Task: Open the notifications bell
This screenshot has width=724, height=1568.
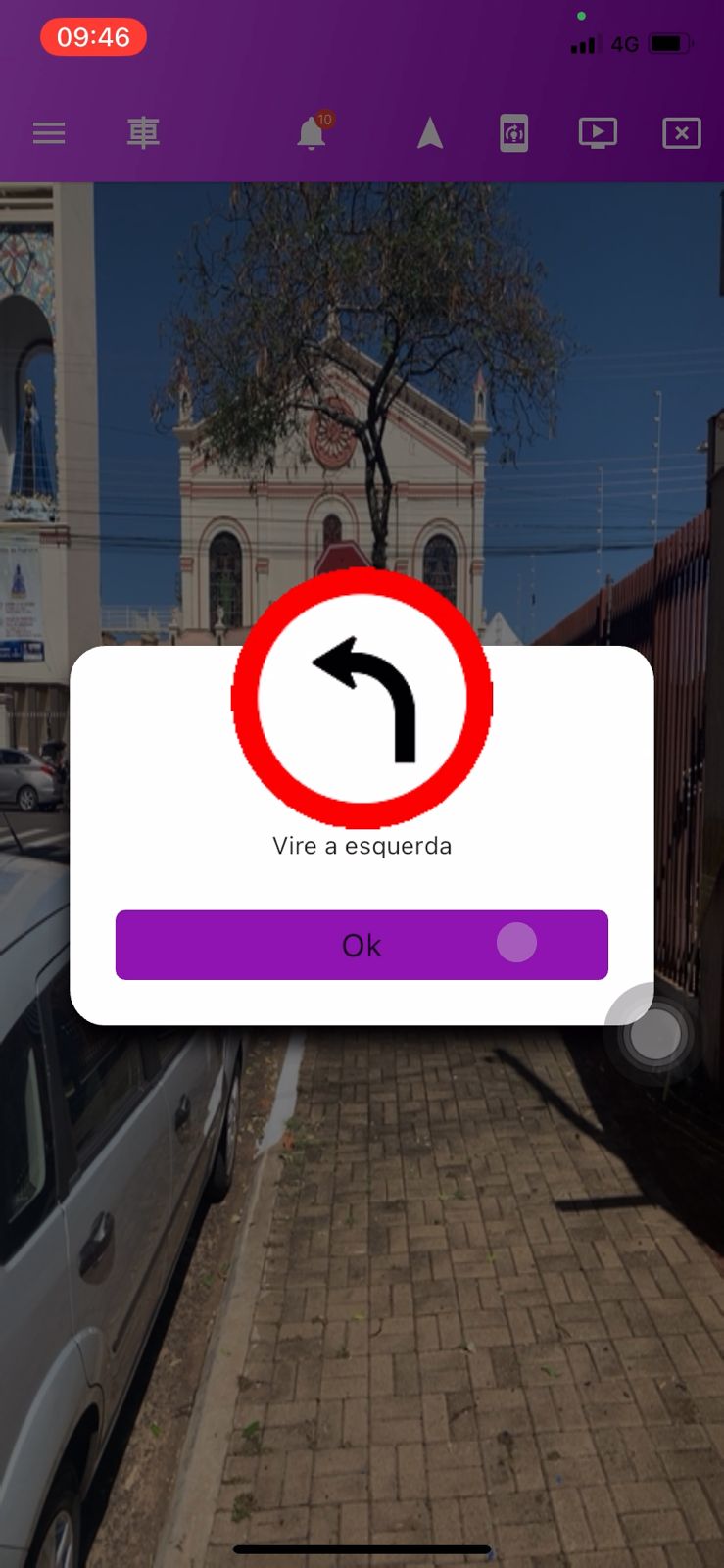Action: coord(313,133)
